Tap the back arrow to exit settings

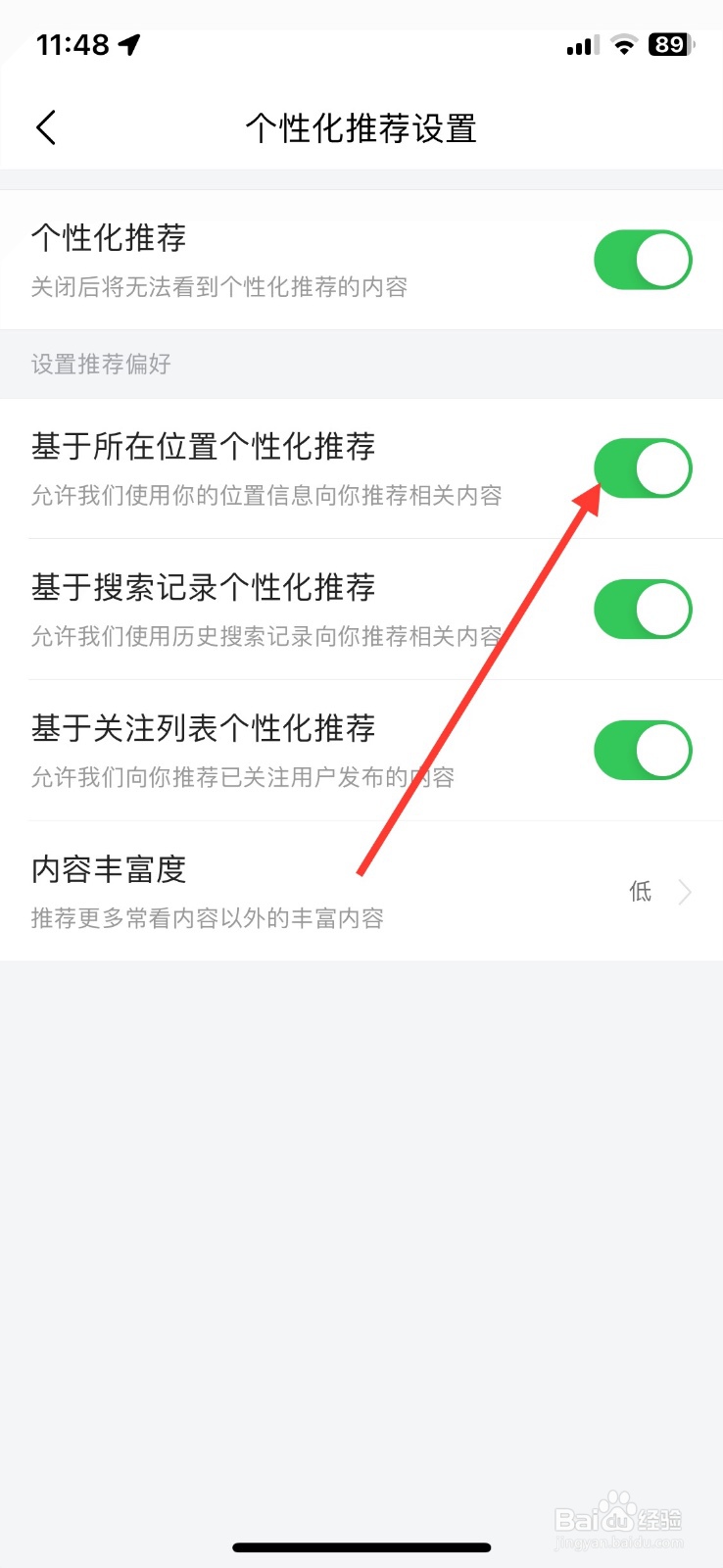[x=45, y=127]
